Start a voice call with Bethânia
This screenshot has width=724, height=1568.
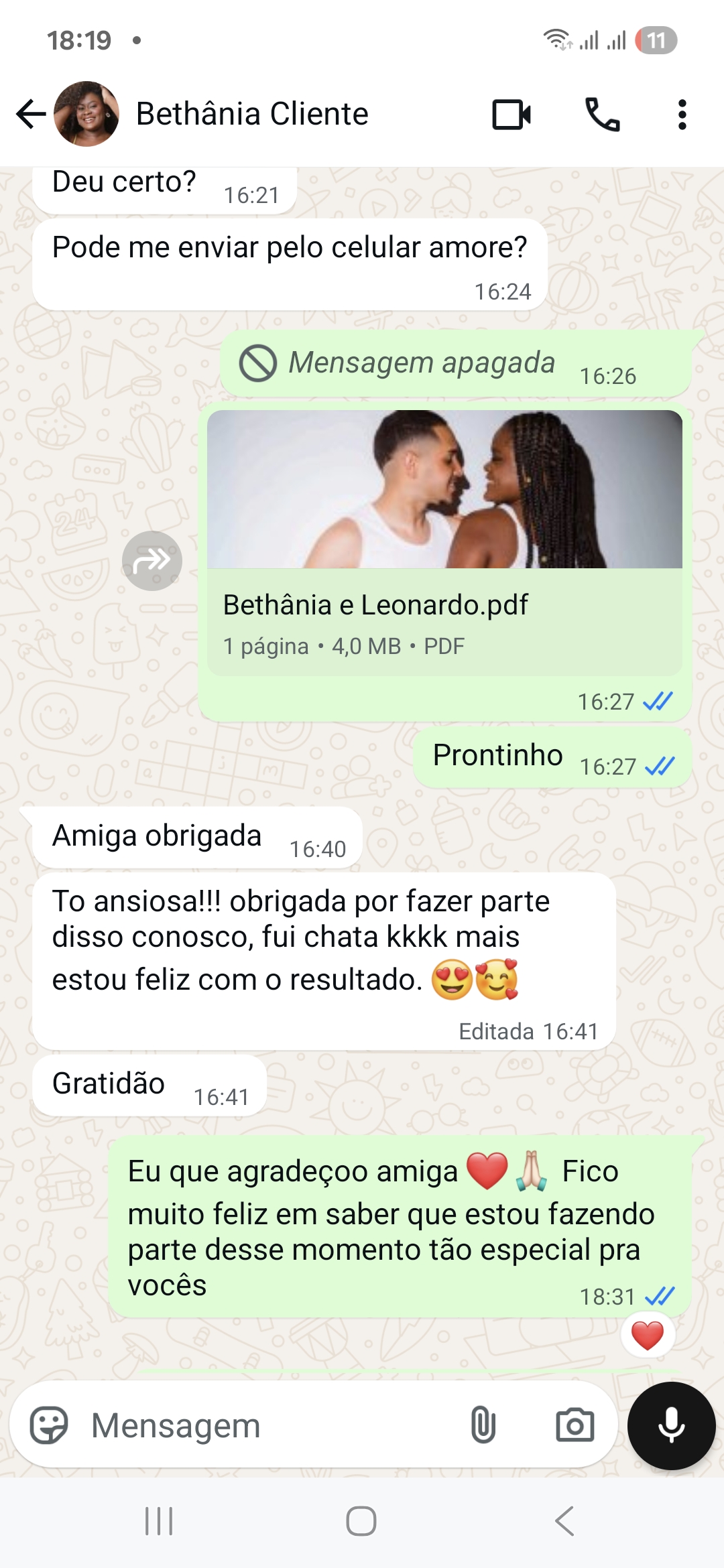click(602, 114)
